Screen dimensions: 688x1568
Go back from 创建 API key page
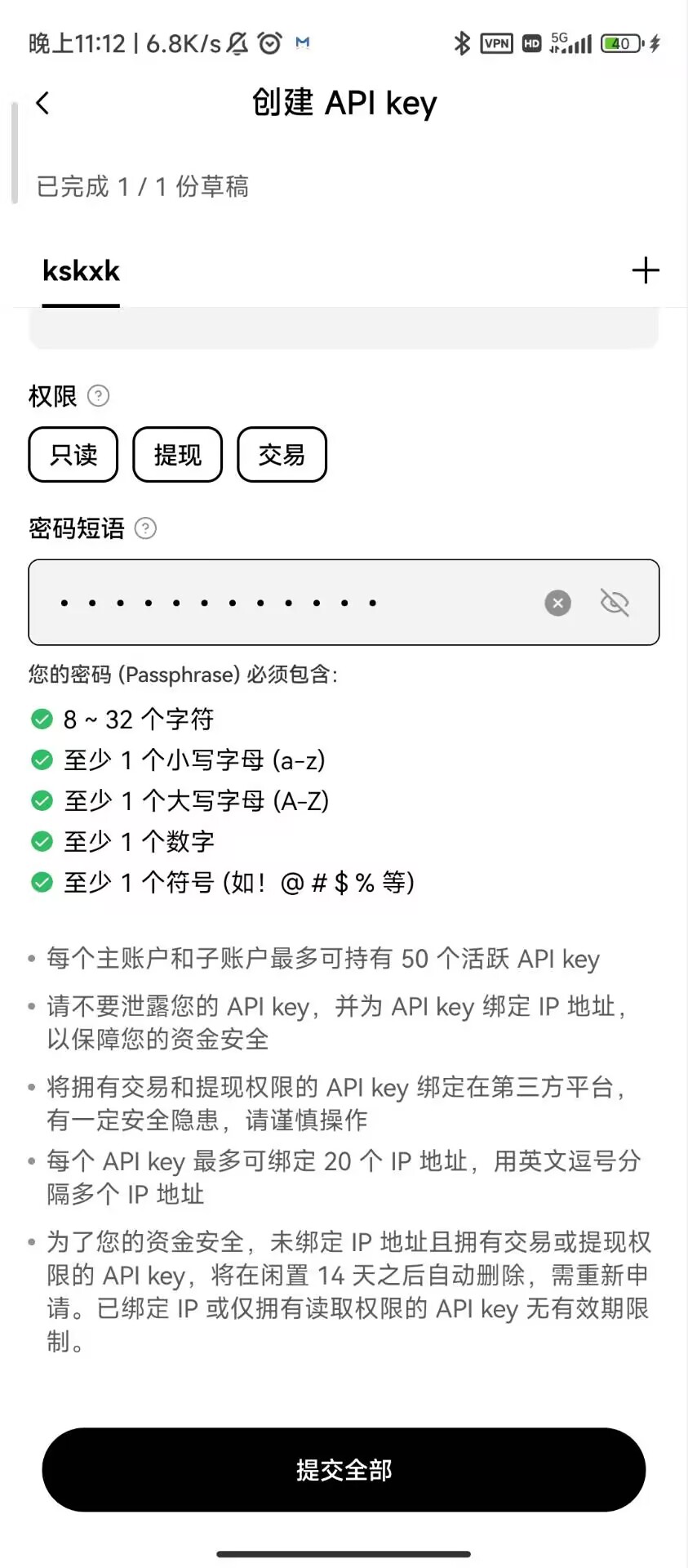[43, 103]
